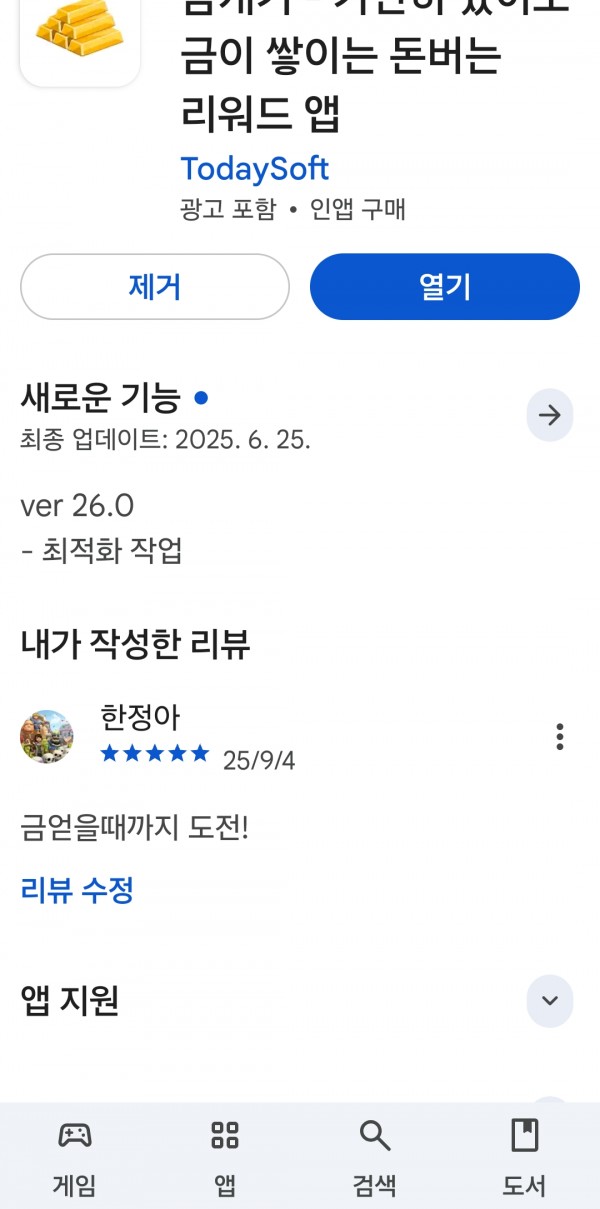Open the overflow menu on 한정아's review
This screenshot has width=600, height=1209.
point(560,737)
